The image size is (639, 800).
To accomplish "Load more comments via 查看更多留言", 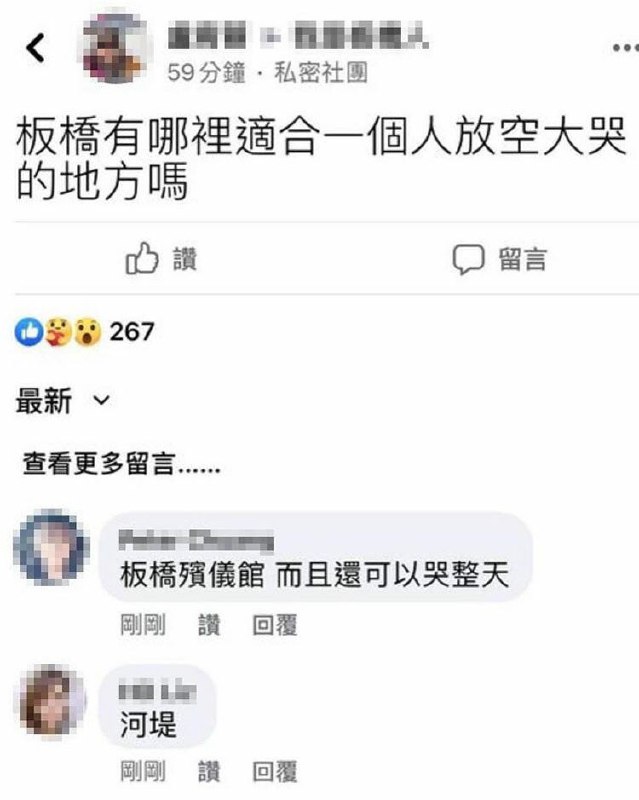I will 120,464.
